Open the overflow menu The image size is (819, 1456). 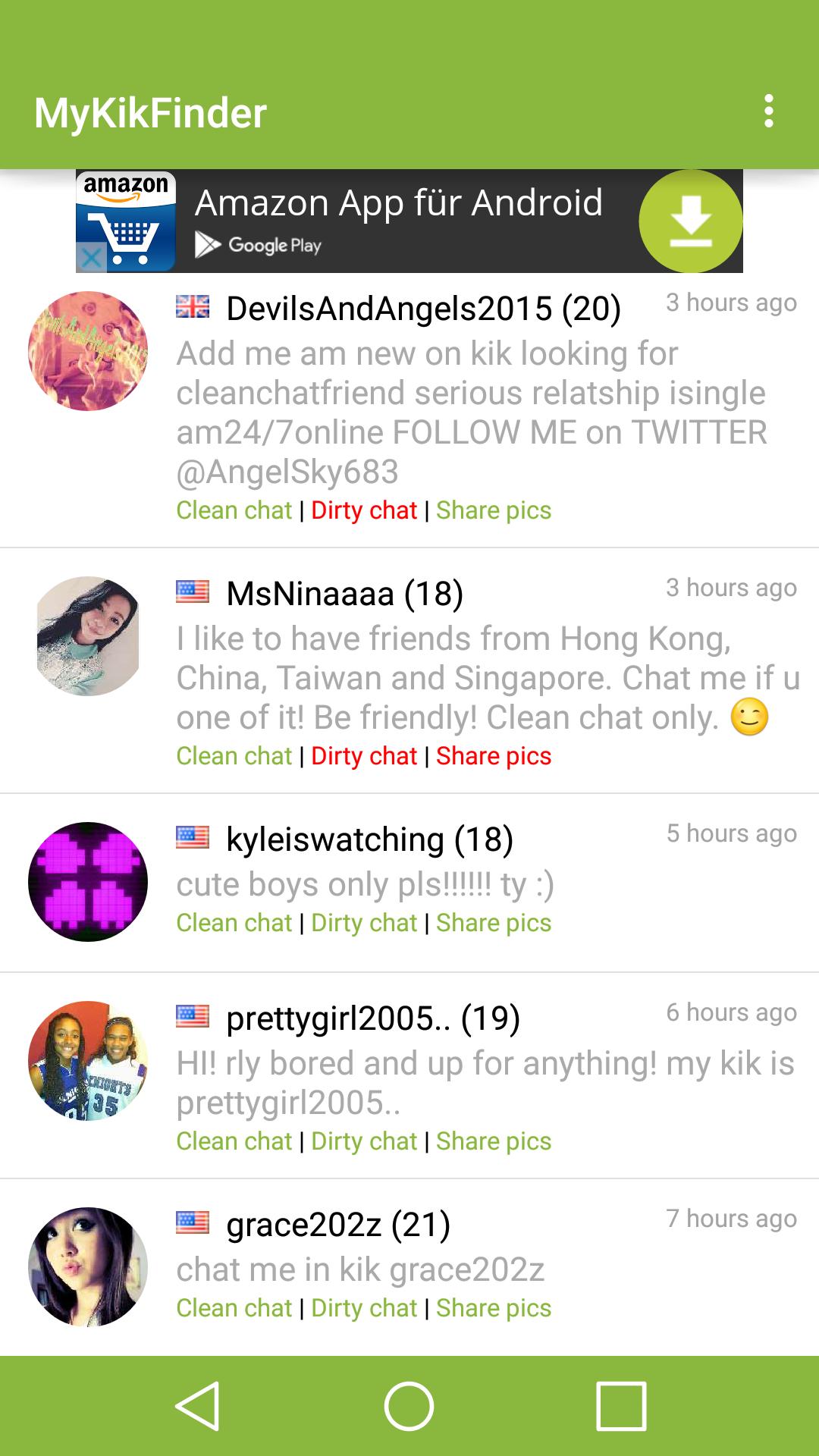(768, 111)
